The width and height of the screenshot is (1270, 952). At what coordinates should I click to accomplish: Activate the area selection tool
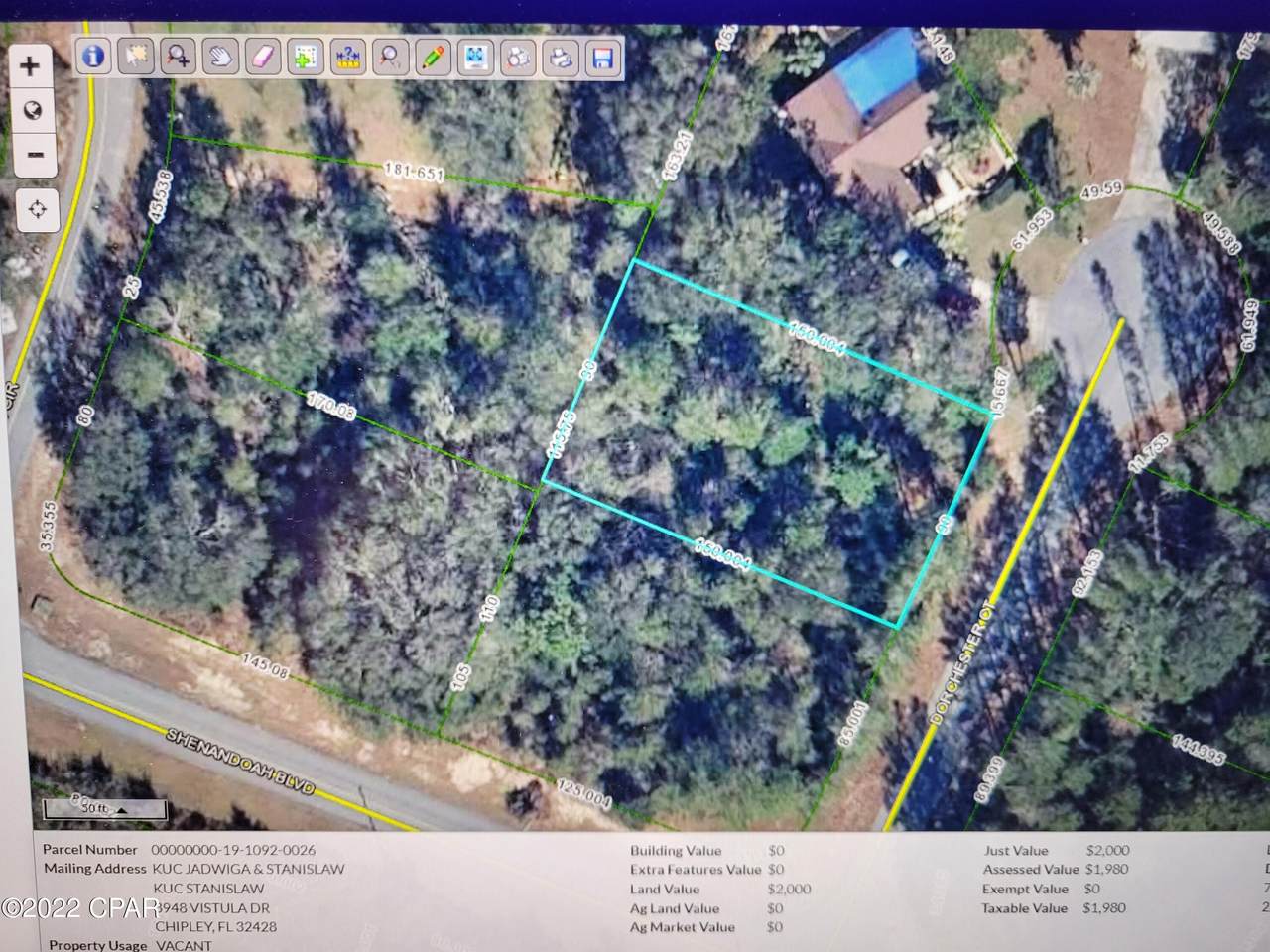(137, 57)
